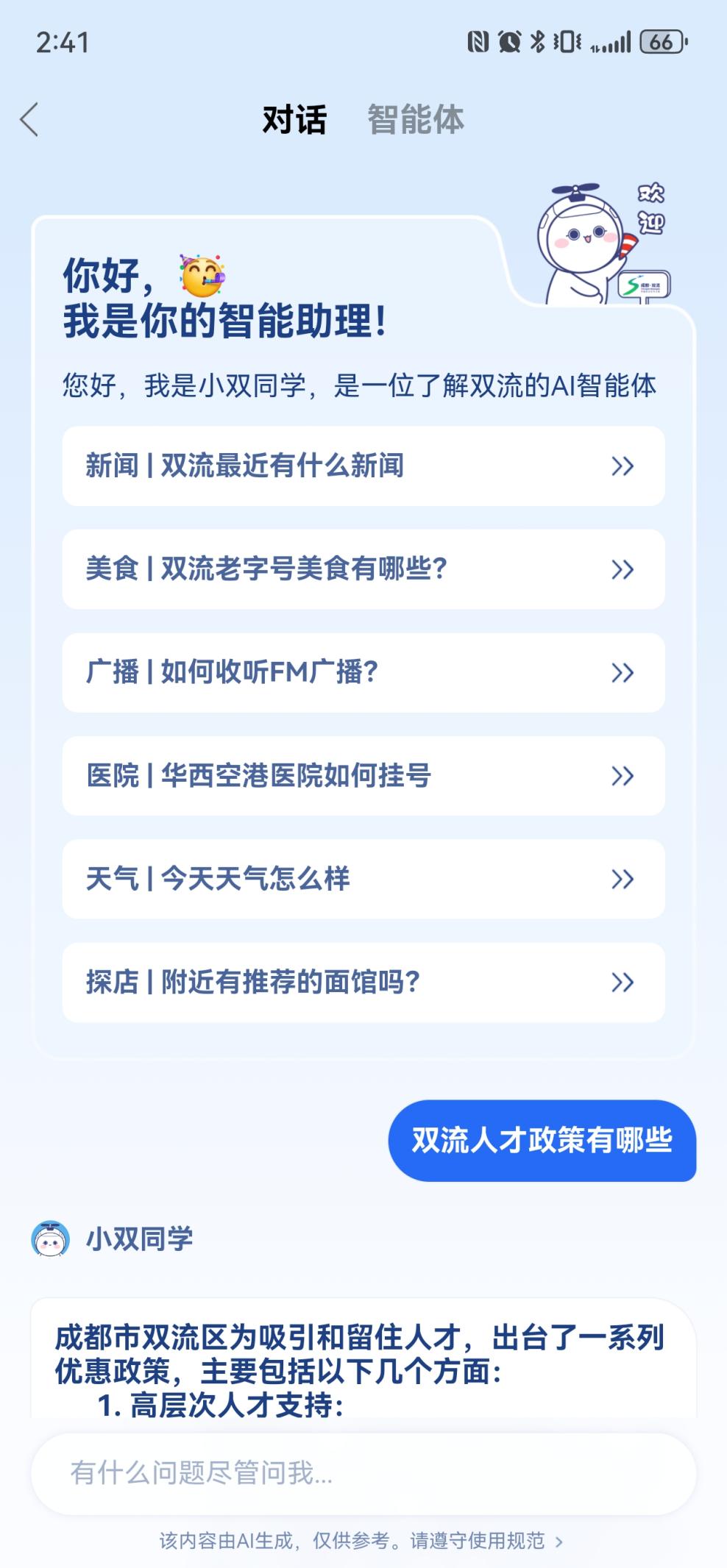Focus the 有什么问题尽管问我 input field
Screen dimensions: 727x1568
(363, 1473)
